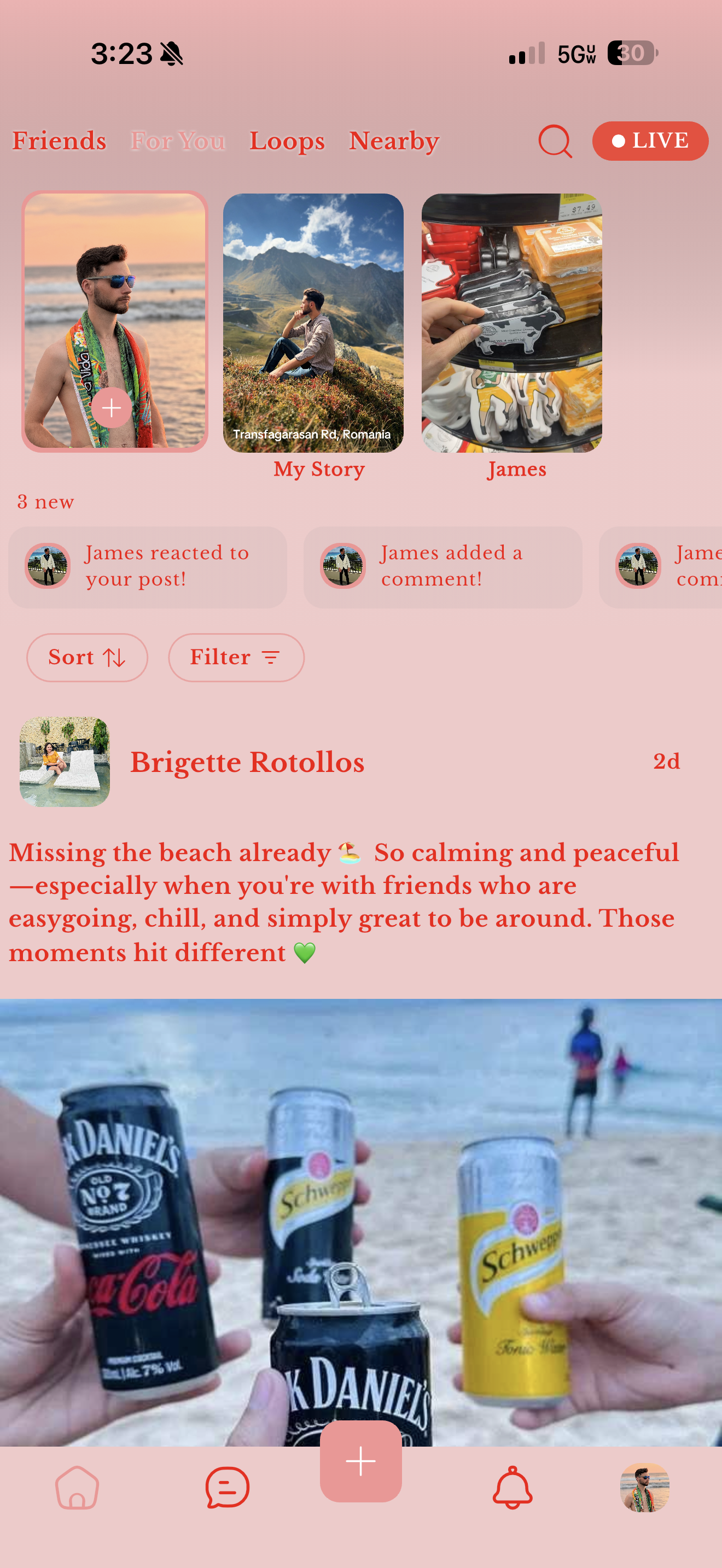Image resolution: width=722 pixels, height=1568 pixels.
Task: Toggle the Sort order control
Action: 87,657
